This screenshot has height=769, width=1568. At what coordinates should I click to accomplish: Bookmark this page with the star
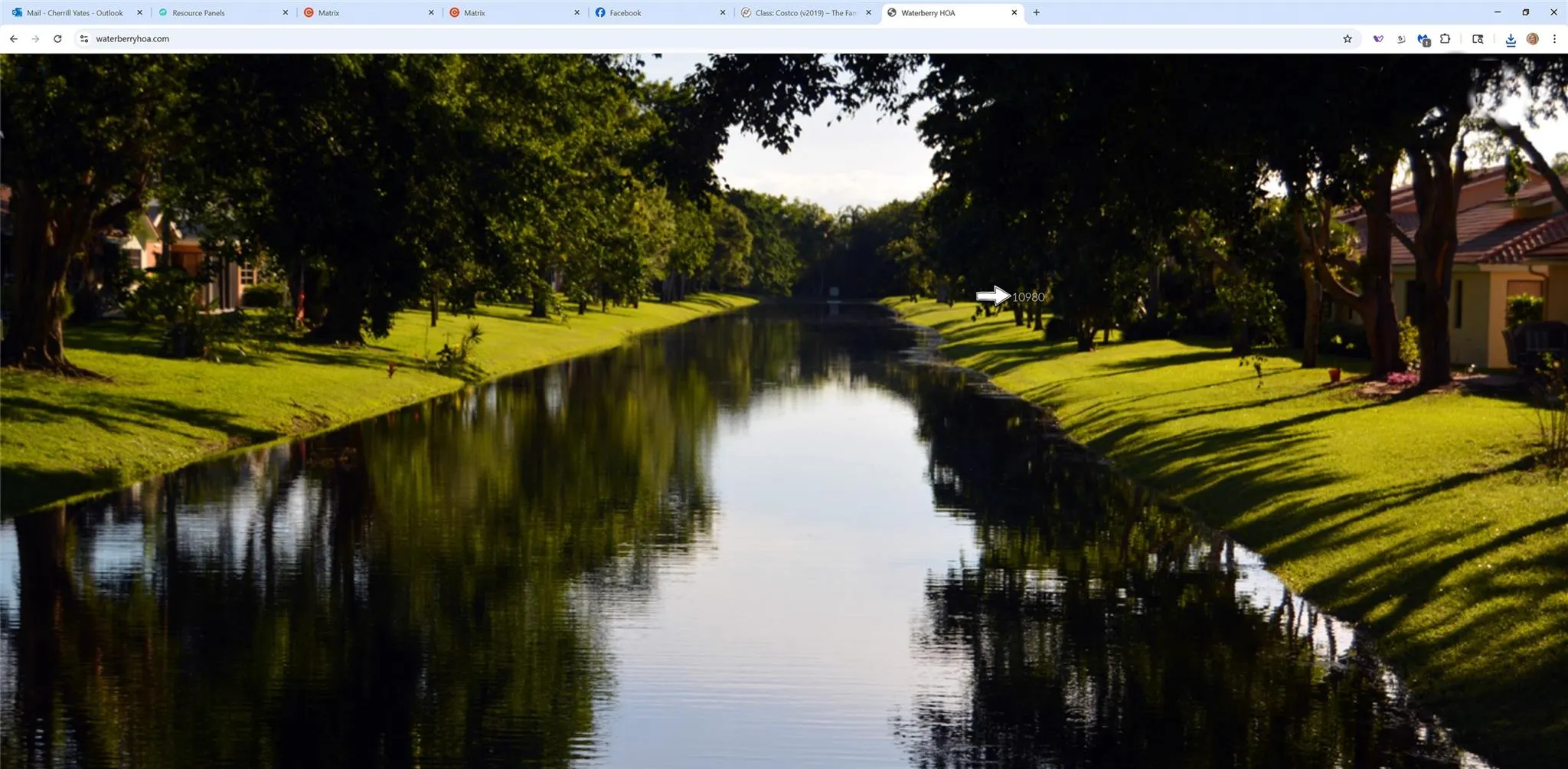(1347, 39)
